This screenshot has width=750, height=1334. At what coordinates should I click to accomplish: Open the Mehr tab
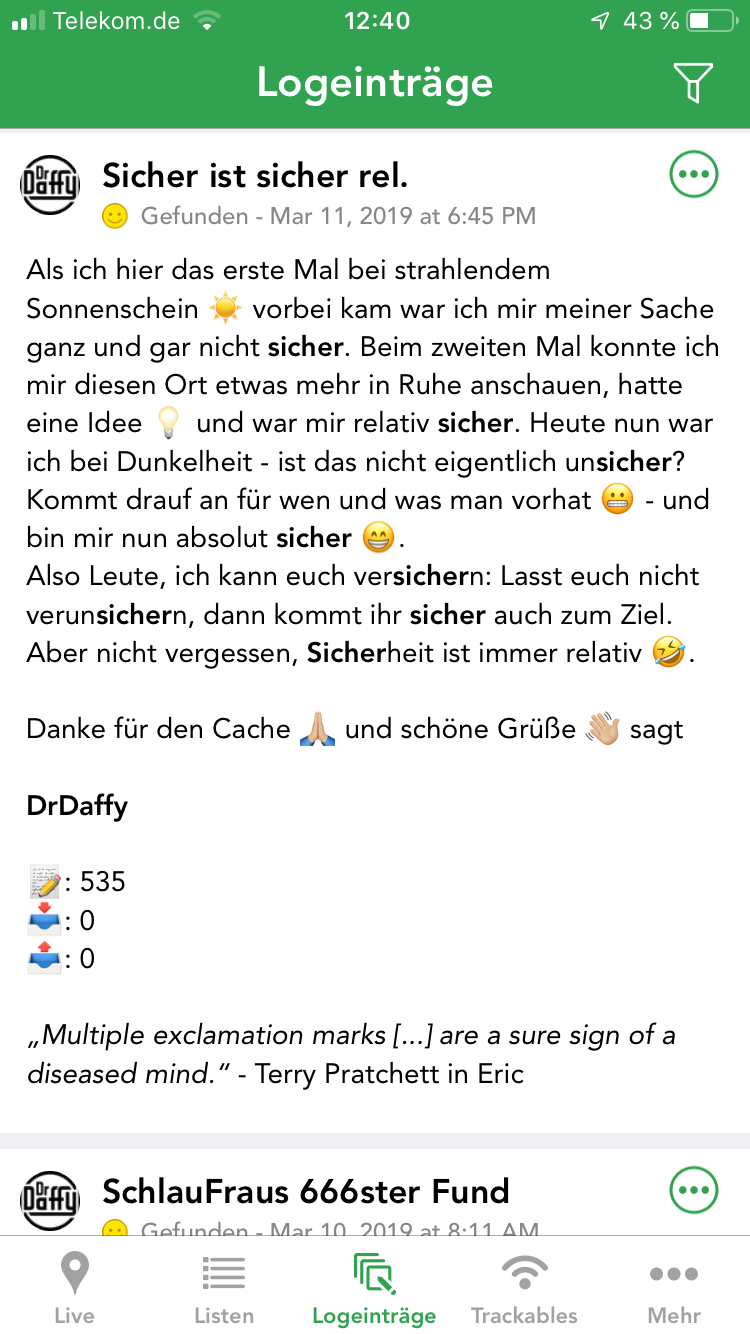(x=674, y=1288)
